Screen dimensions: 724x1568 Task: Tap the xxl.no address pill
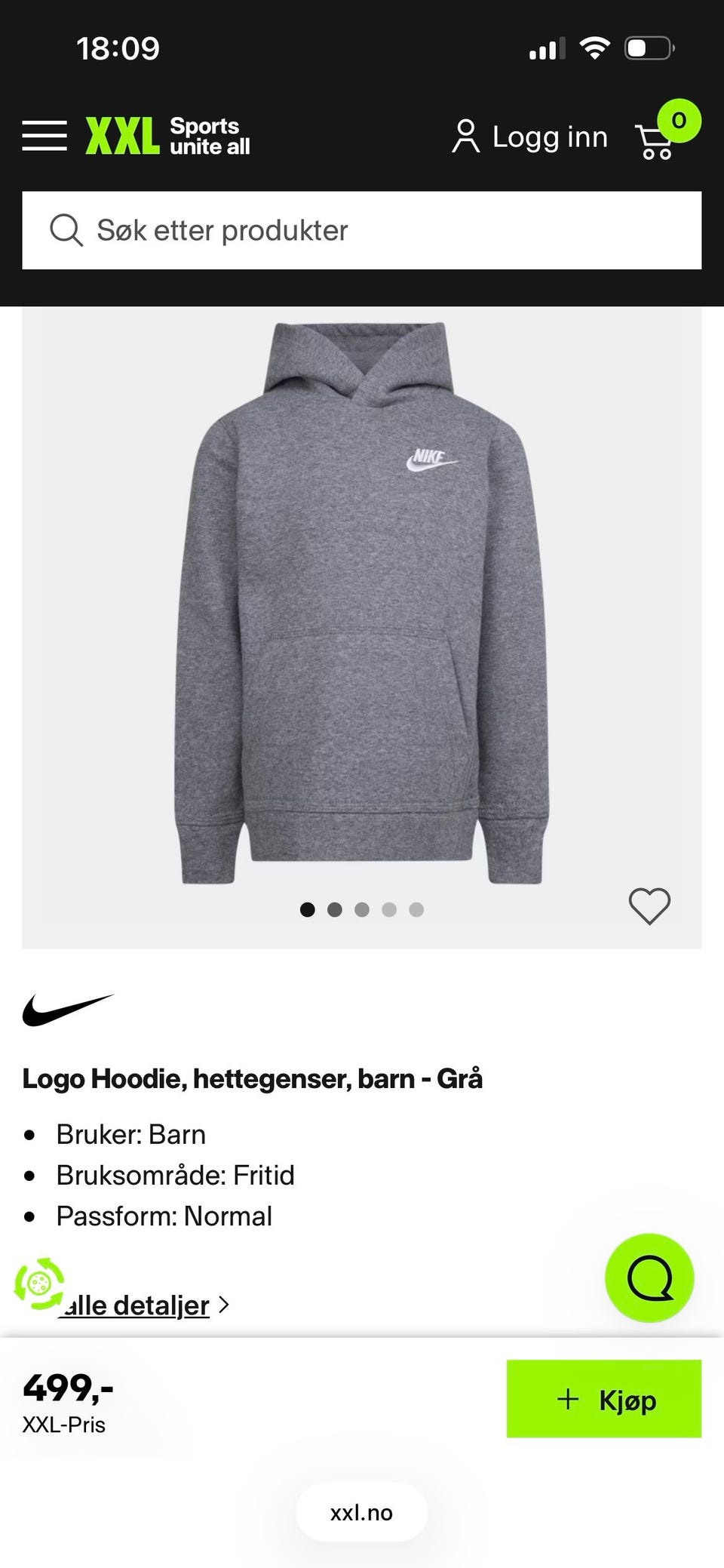(362, 1512)
